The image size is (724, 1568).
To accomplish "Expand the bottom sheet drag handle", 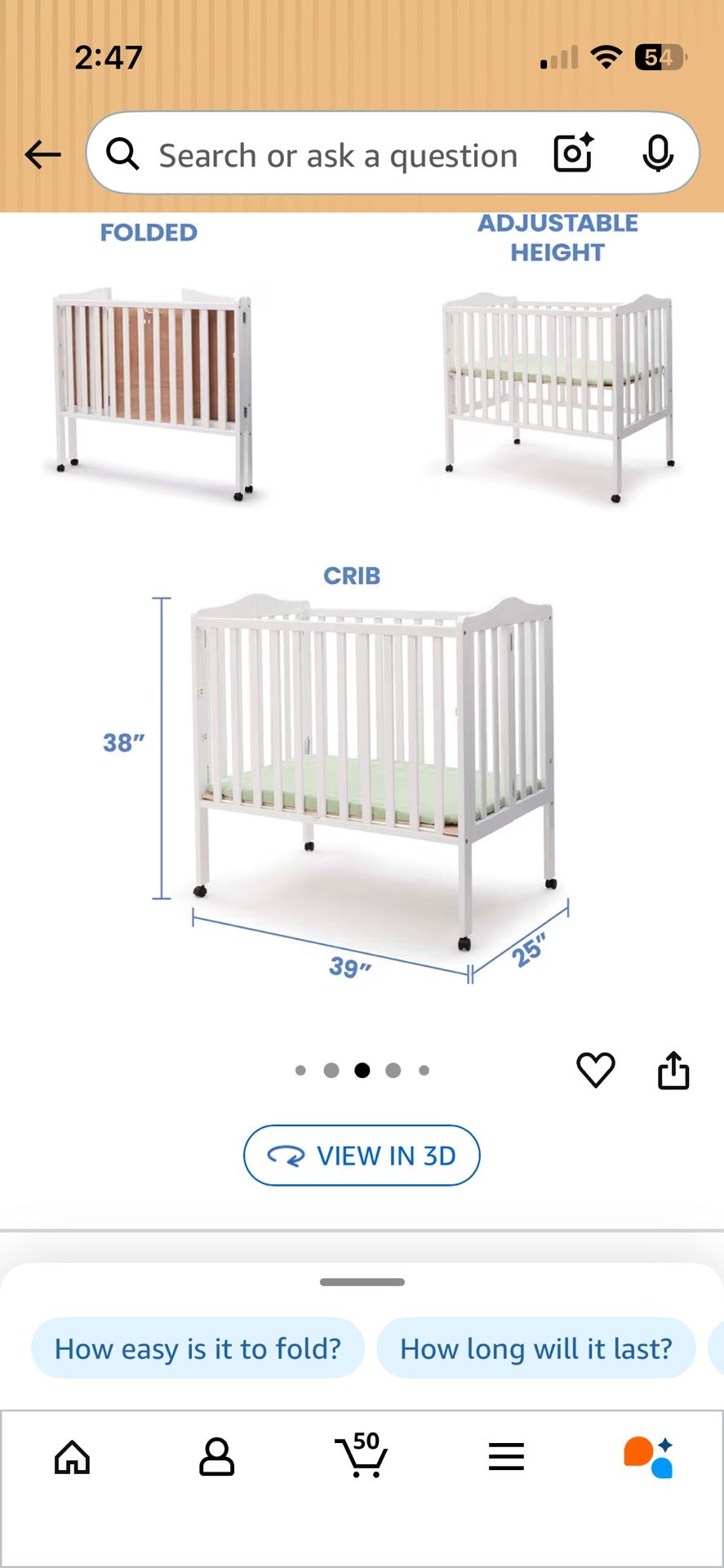I will [362, 1281].
